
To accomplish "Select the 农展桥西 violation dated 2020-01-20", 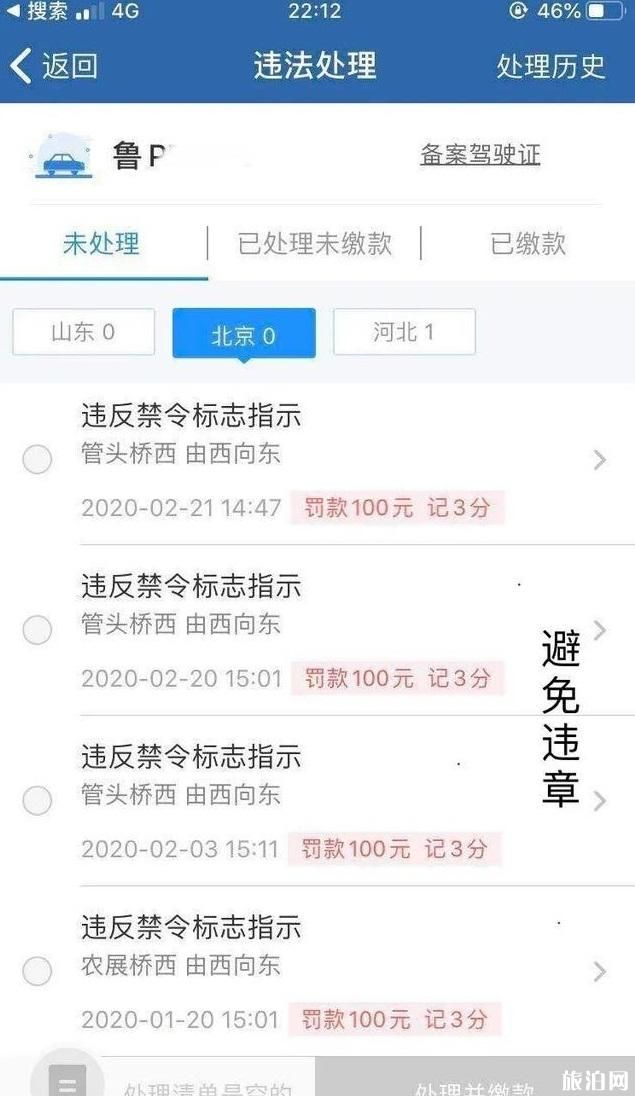I will point(37,971).
